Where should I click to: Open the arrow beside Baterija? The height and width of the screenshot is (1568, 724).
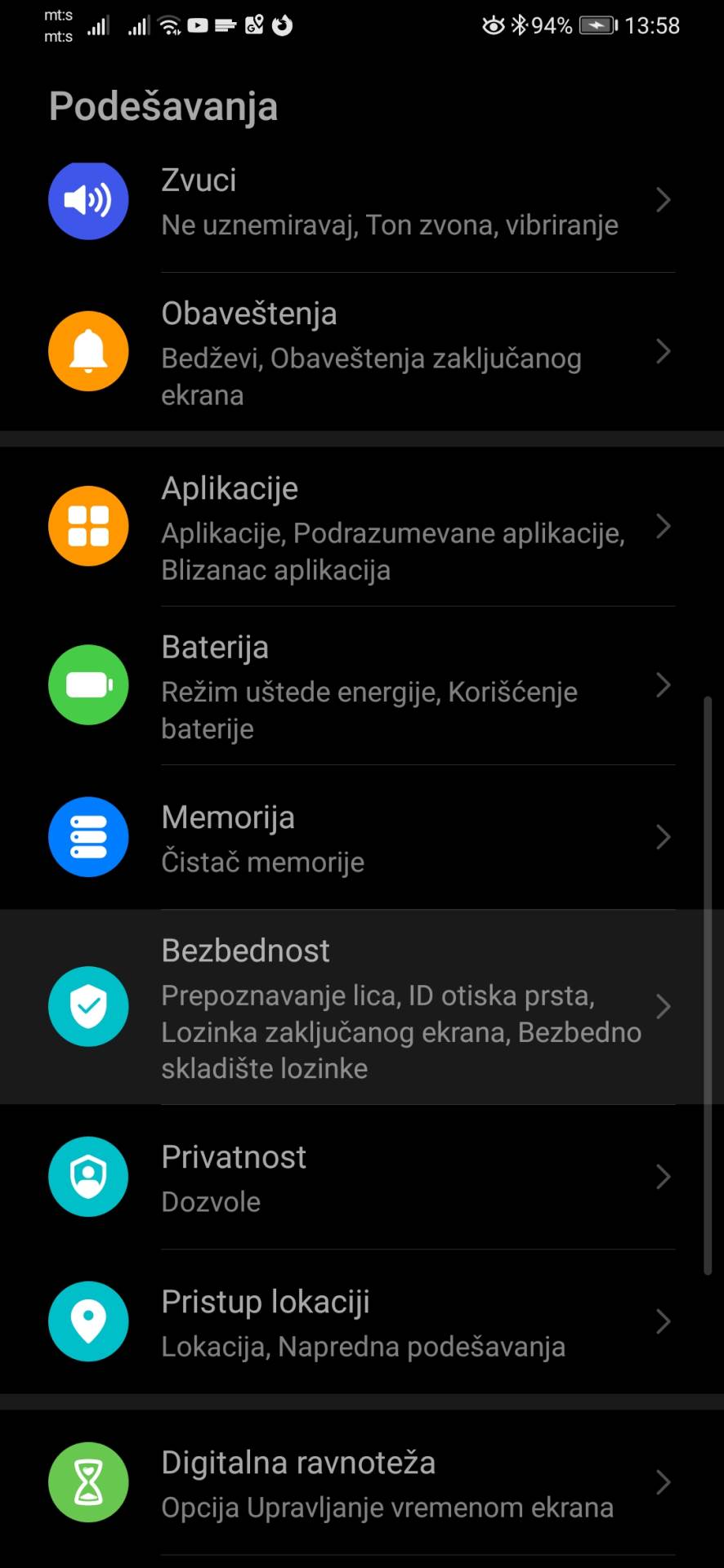pos(664,685)
